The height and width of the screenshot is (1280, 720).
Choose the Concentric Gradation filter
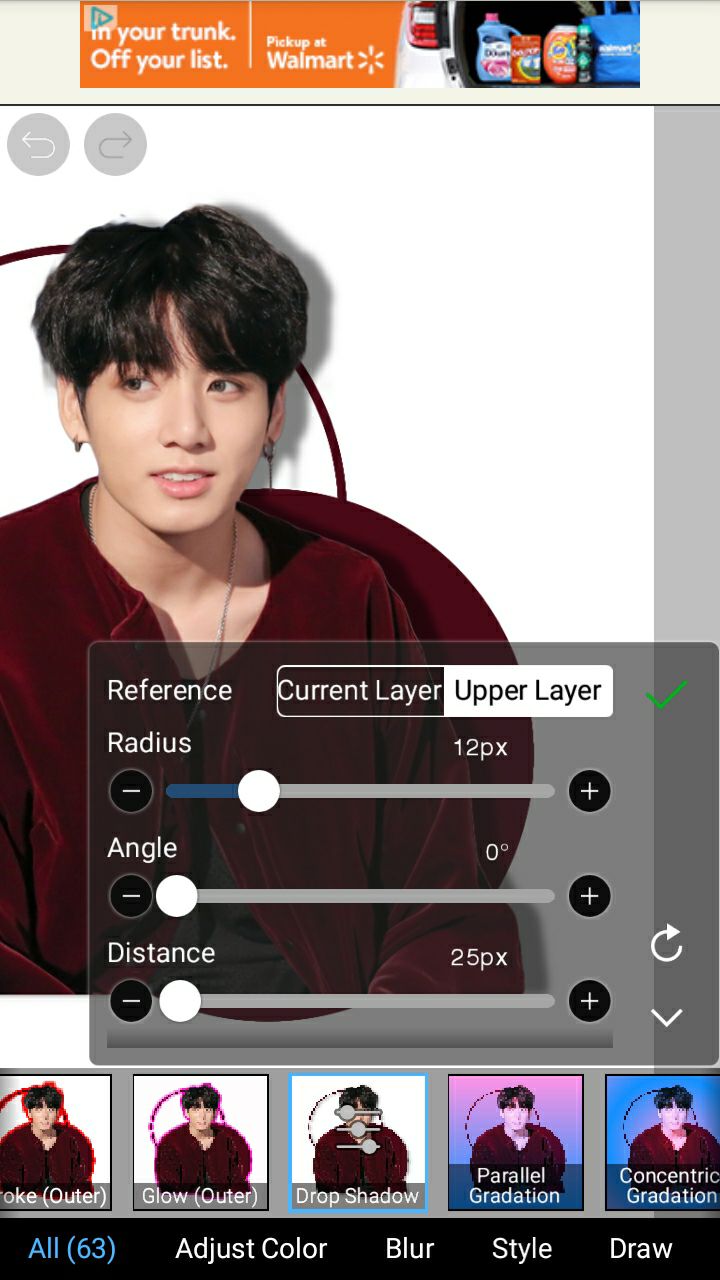click(663, 1142)
